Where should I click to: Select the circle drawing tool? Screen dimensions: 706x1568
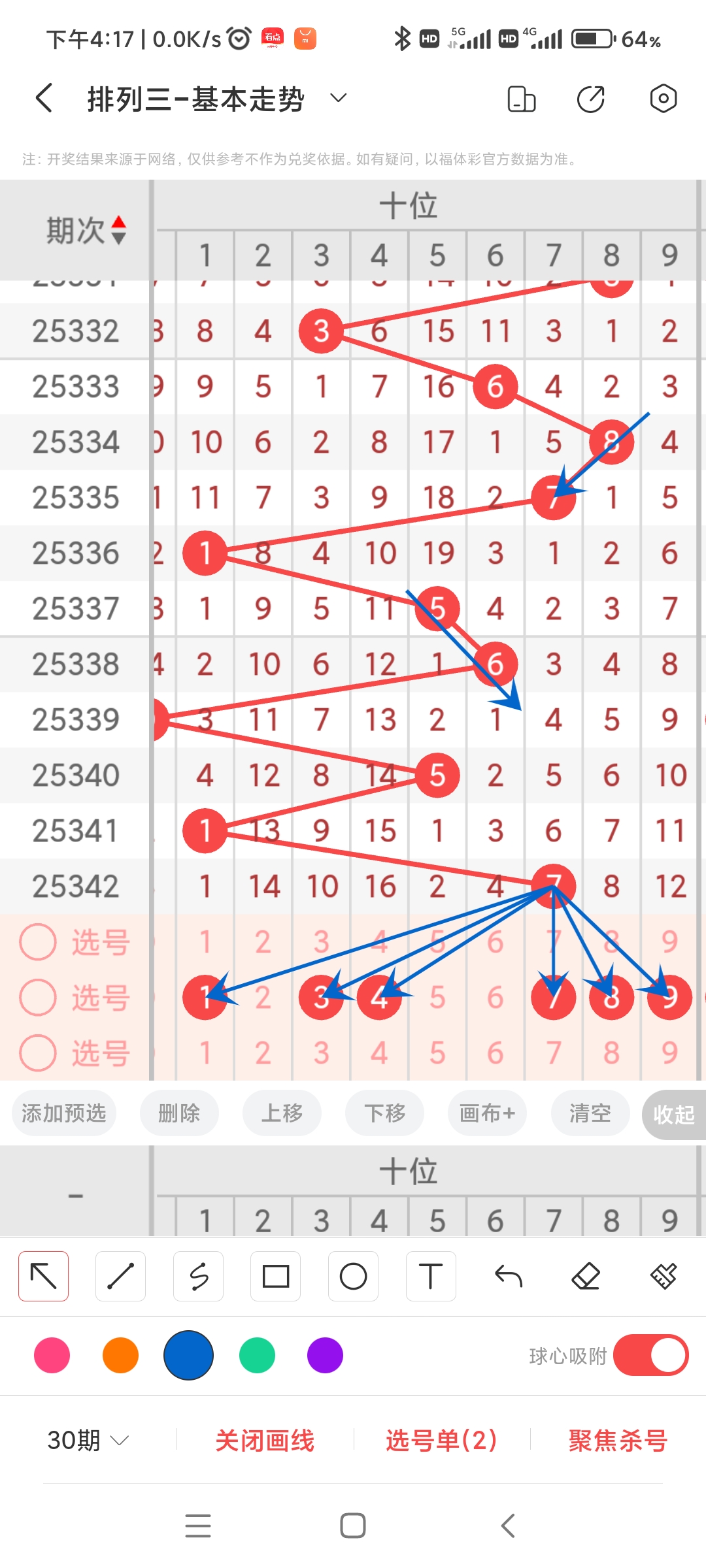353,1275
